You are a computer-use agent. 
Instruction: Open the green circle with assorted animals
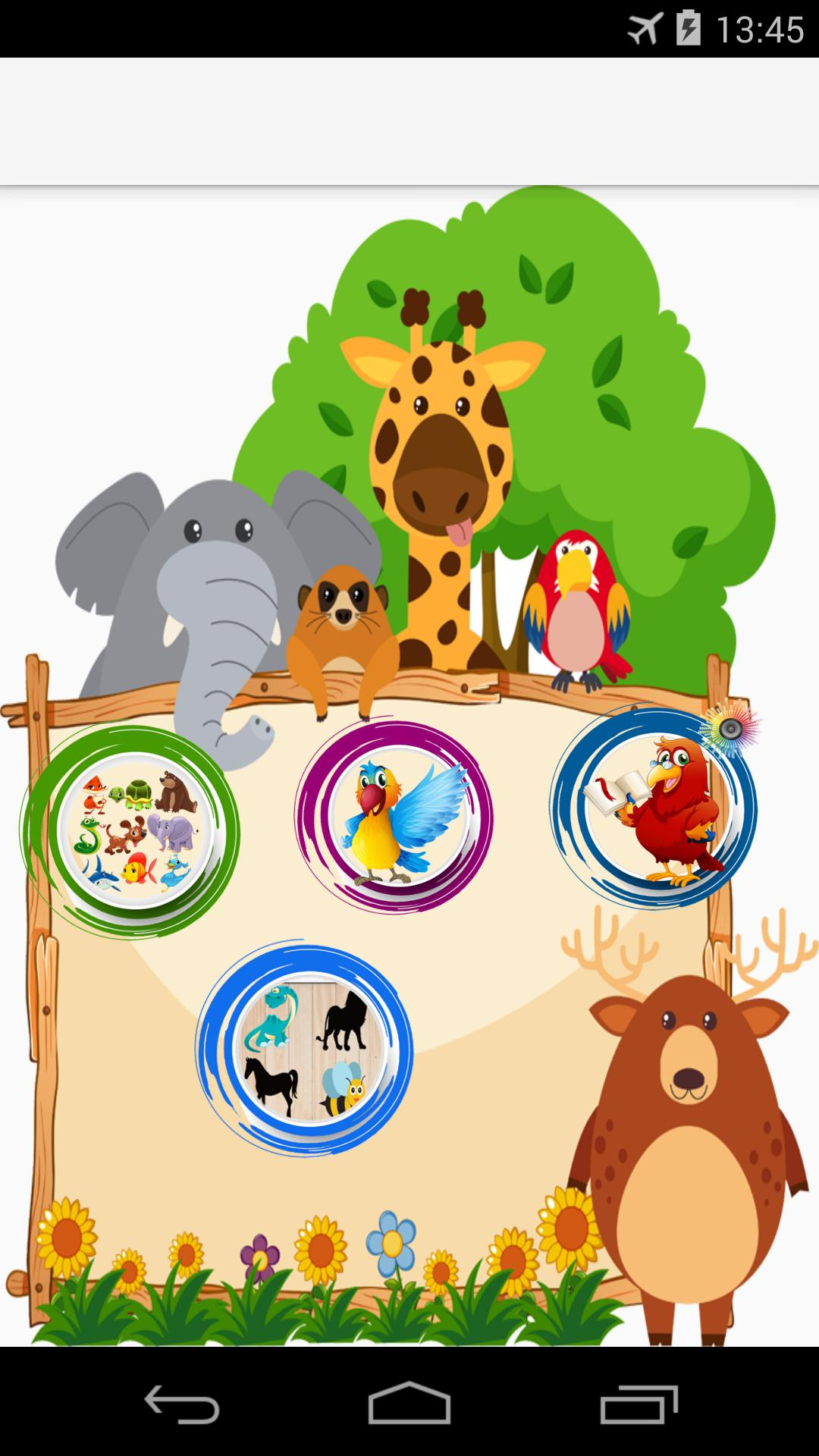132,831
